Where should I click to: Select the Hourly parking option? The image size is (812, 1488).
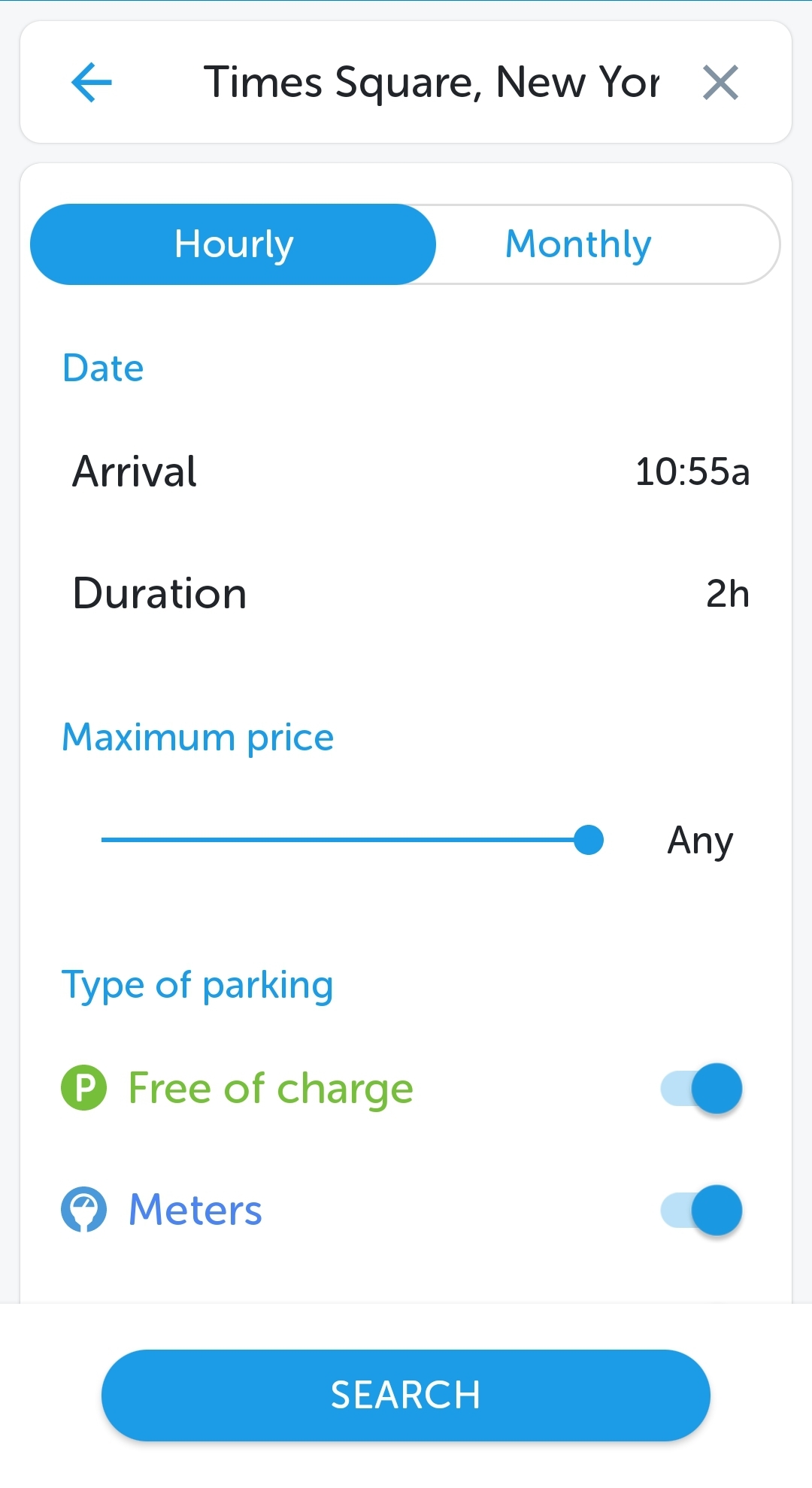click(233, 244)
